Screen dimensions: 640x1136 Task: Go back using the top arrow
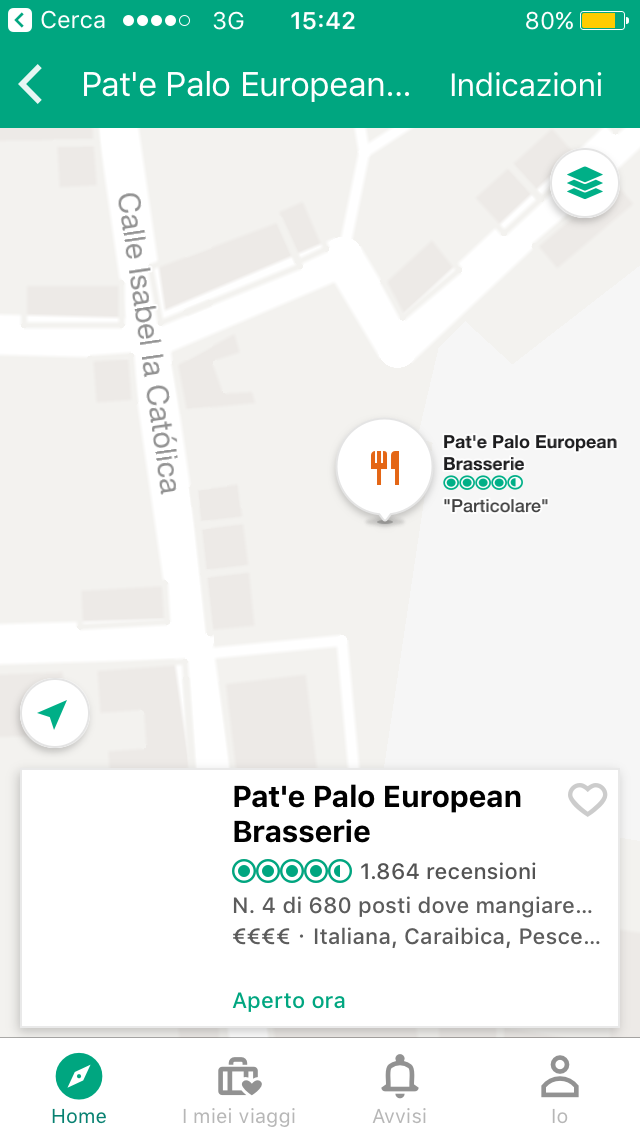pos(31,85)
